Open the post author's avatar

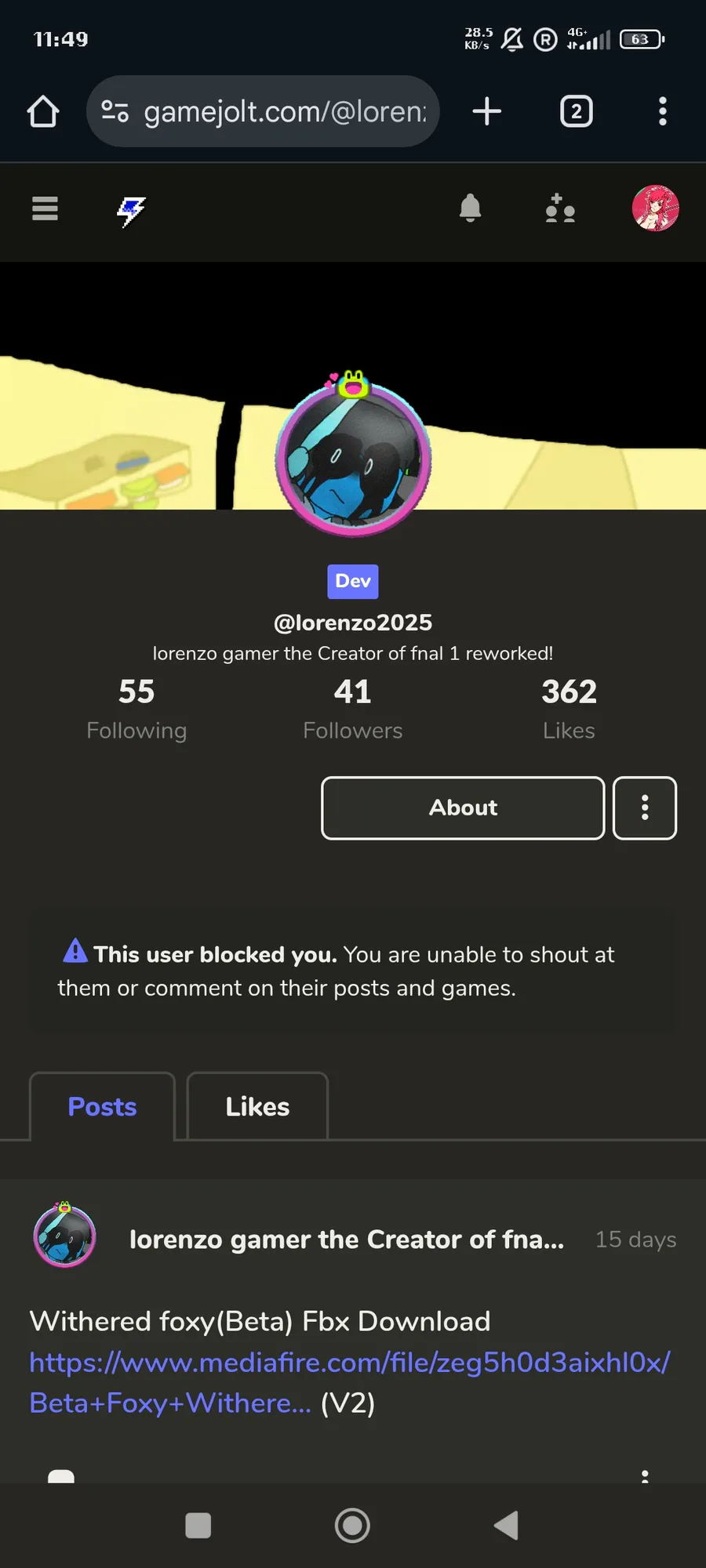tap(65, 1236)
